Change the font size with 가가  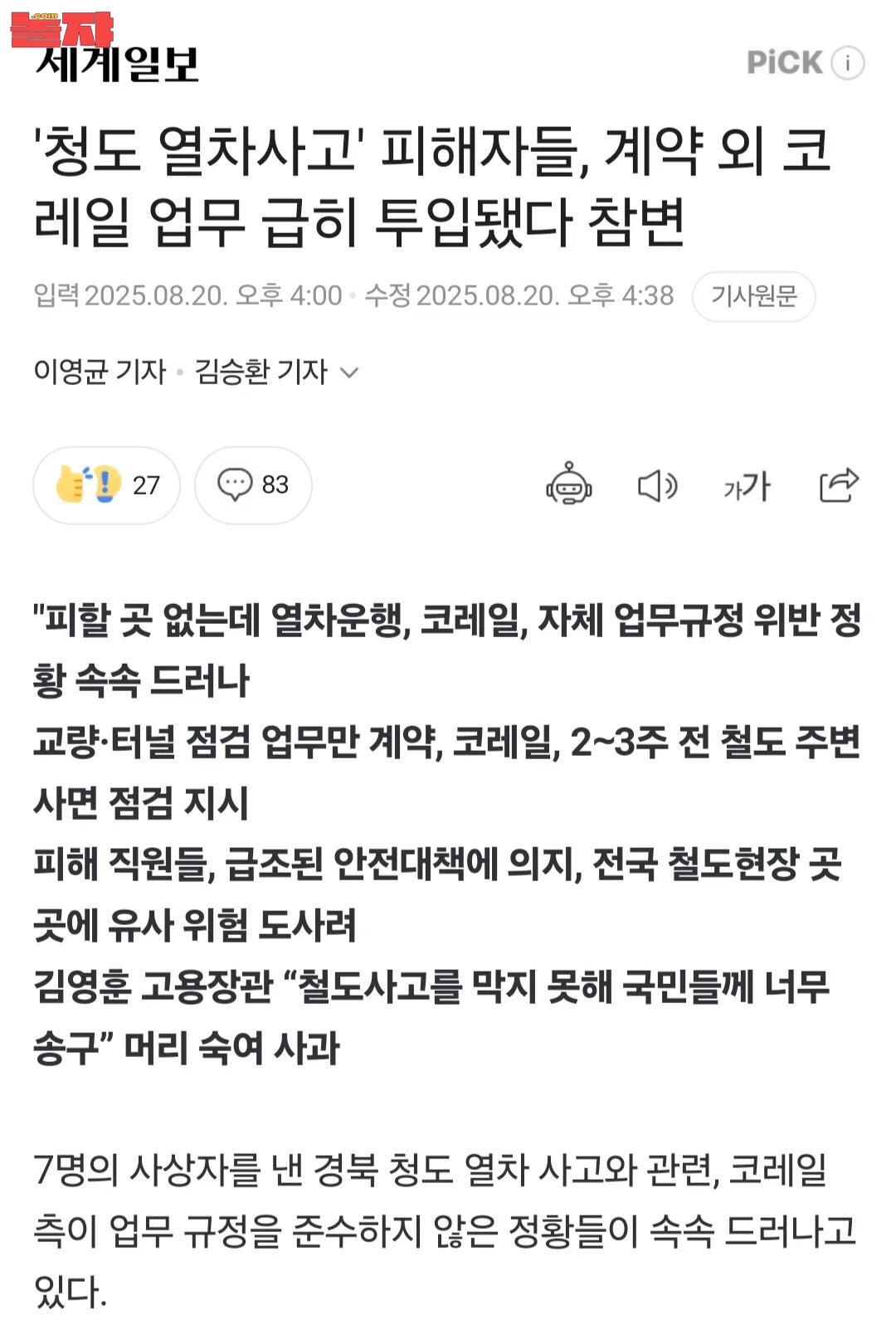pos(747,485)
